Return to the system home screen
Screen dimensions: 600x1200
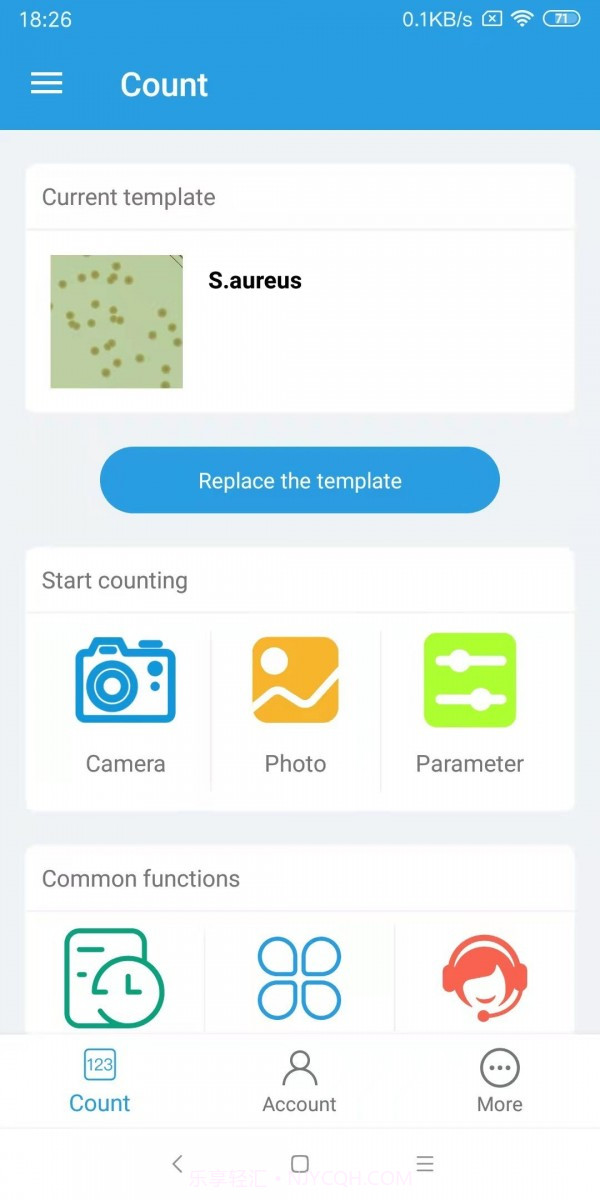pos(299,1163)
